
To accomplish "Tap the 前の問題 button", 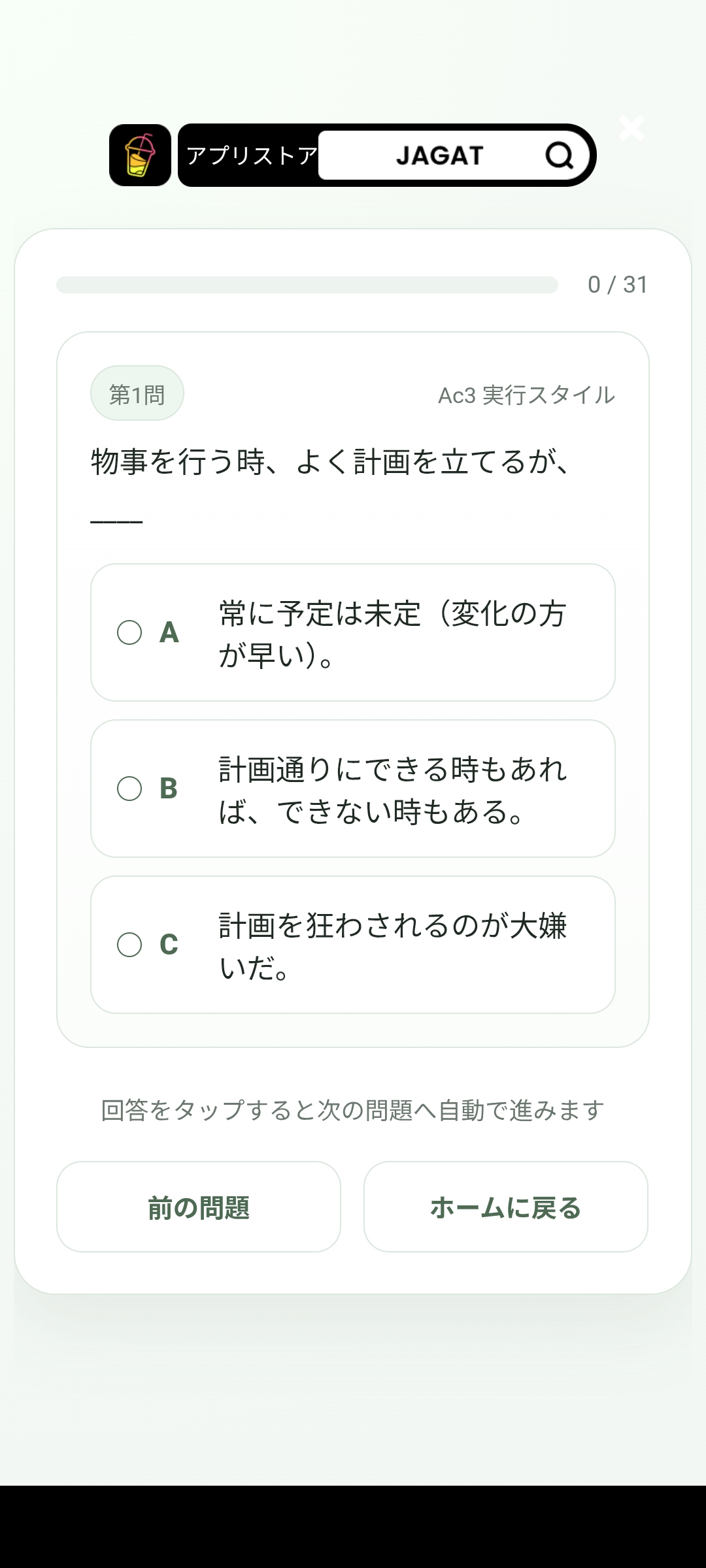I will pos(198,1207).
